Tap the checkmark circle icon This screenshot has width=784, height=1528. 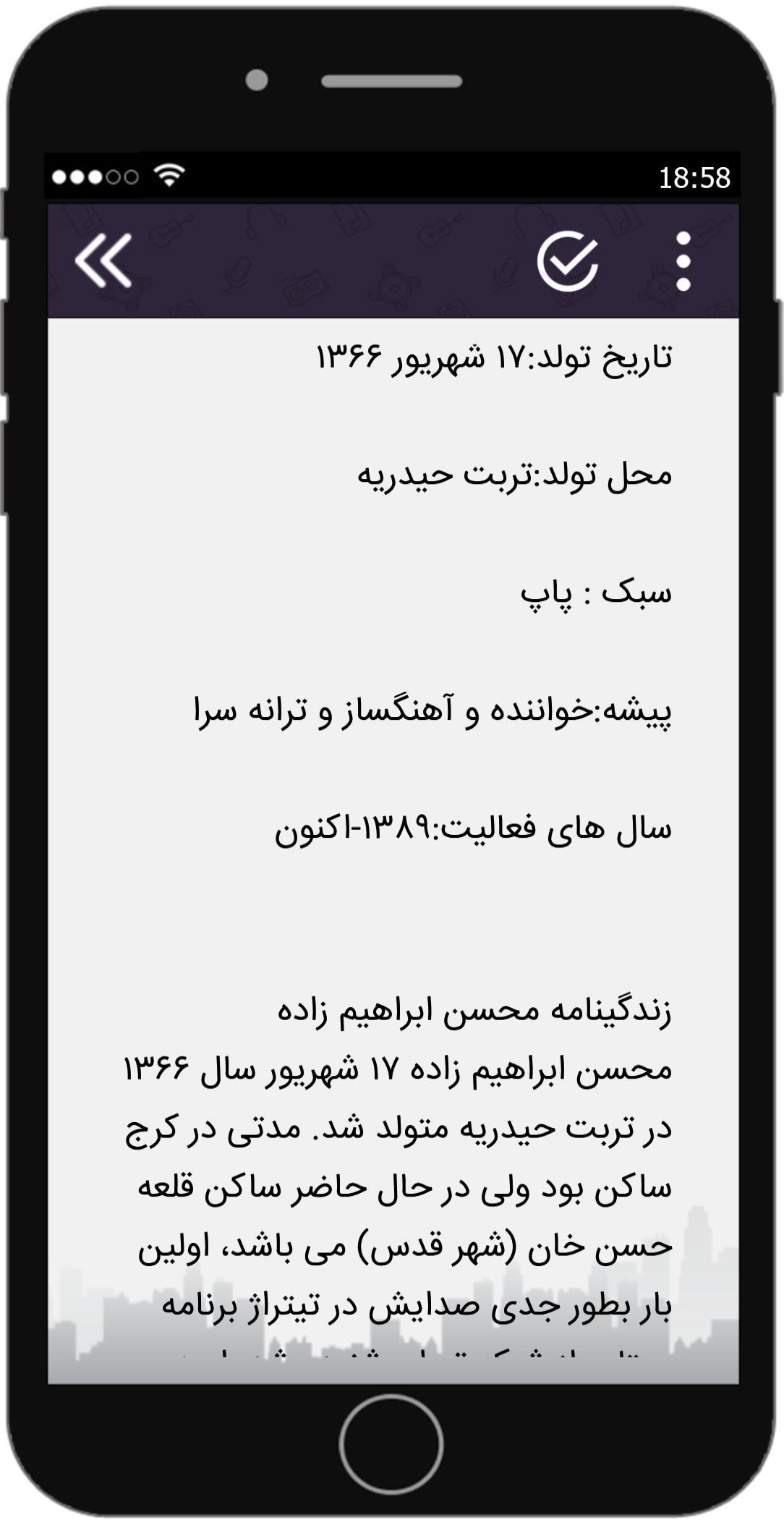[568, 261]
